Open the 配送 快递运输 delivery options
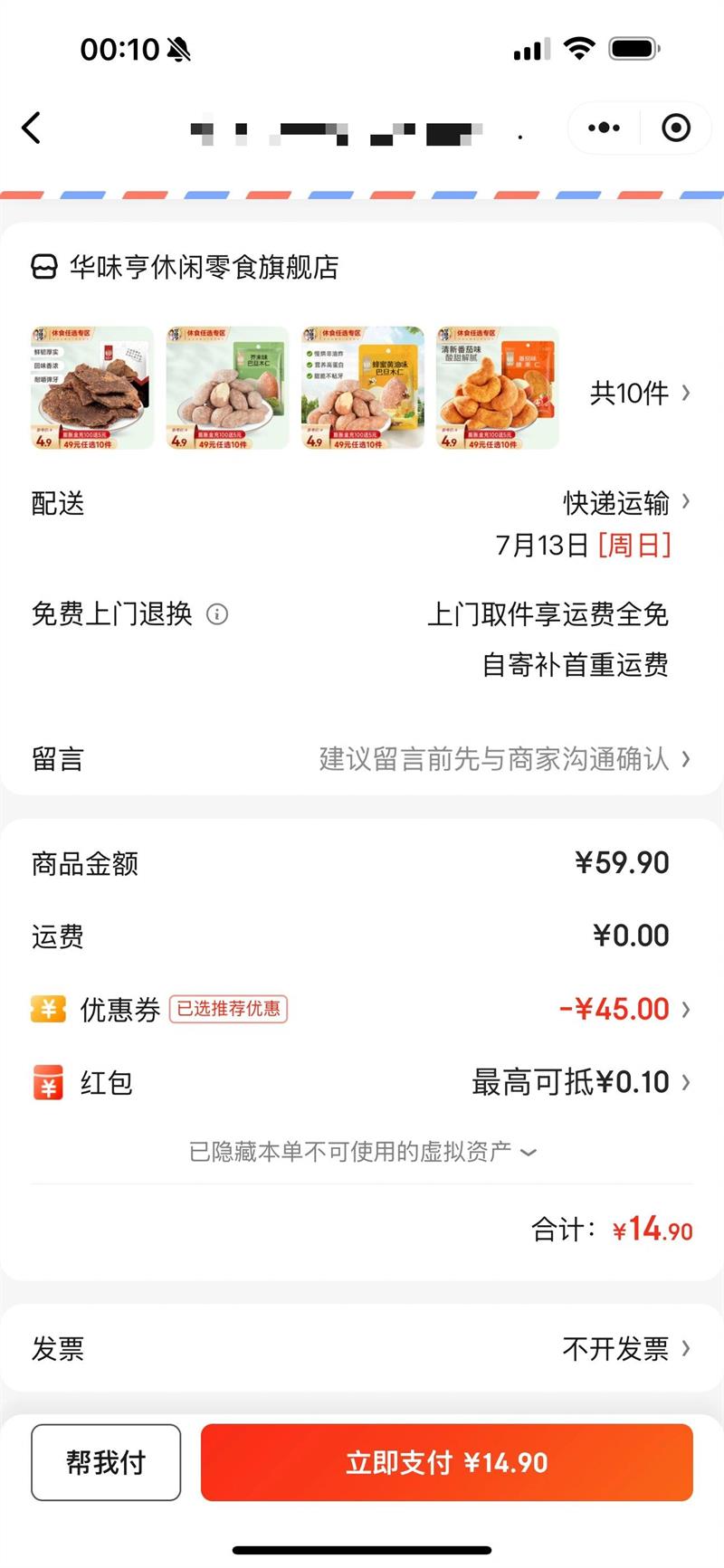The image size is (724, 1568). pyautogui.click(x=362, y=502)
